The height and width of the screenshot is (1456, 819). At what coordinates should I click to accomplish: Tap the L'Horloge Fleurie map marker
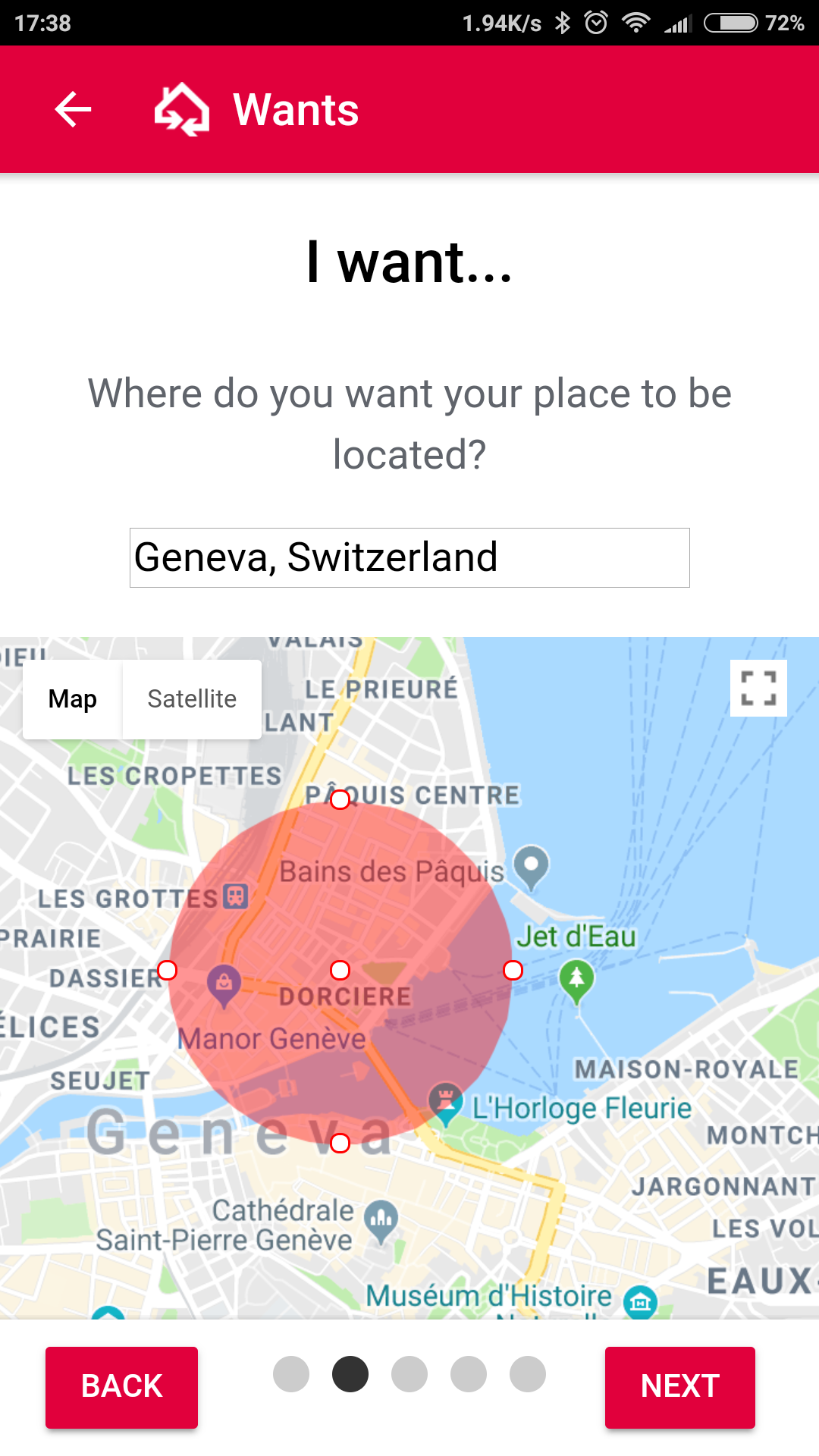446,1103
